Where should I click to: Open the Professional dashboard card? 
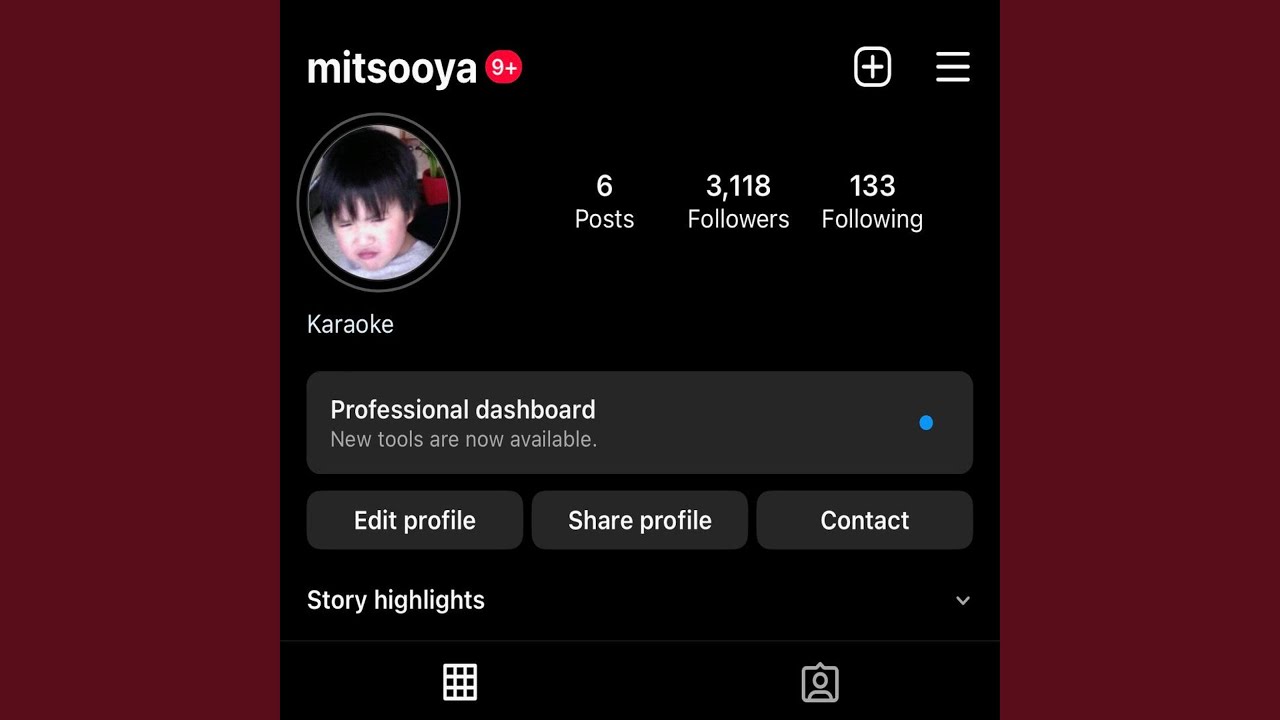639,423
